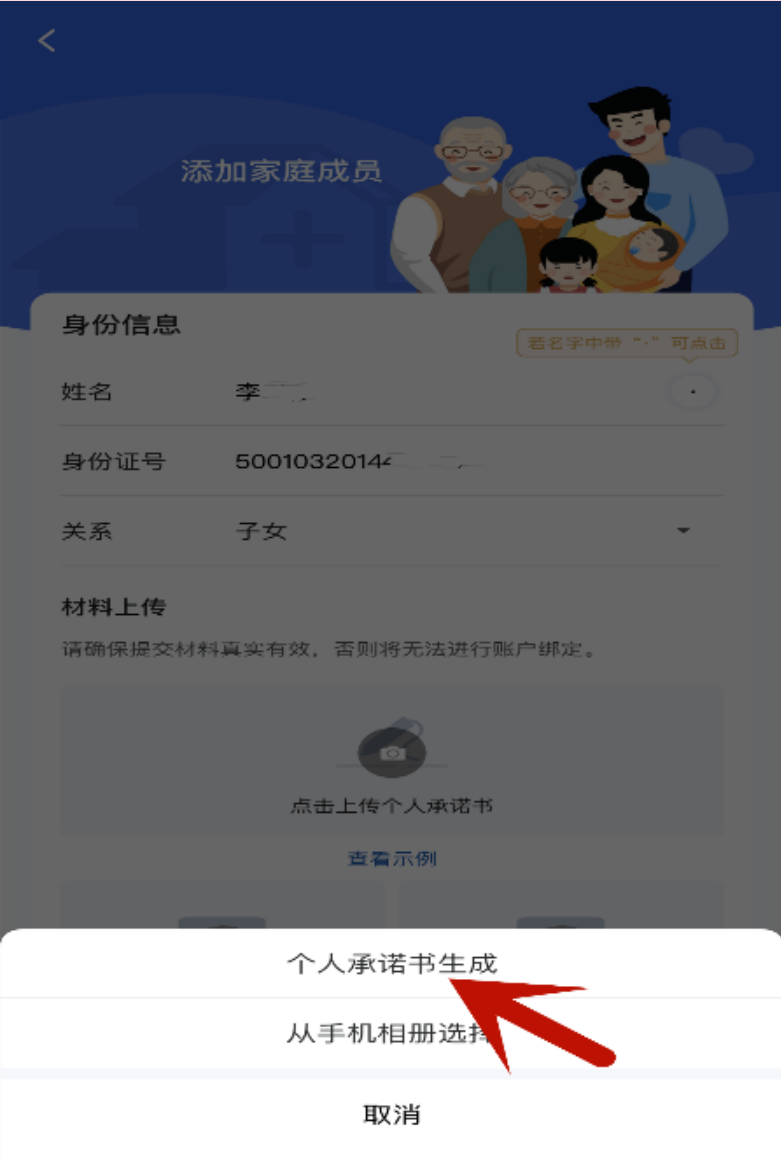
Task: Tap 取消 to dismiss the sheet
Action: [x=391, y=1114]
